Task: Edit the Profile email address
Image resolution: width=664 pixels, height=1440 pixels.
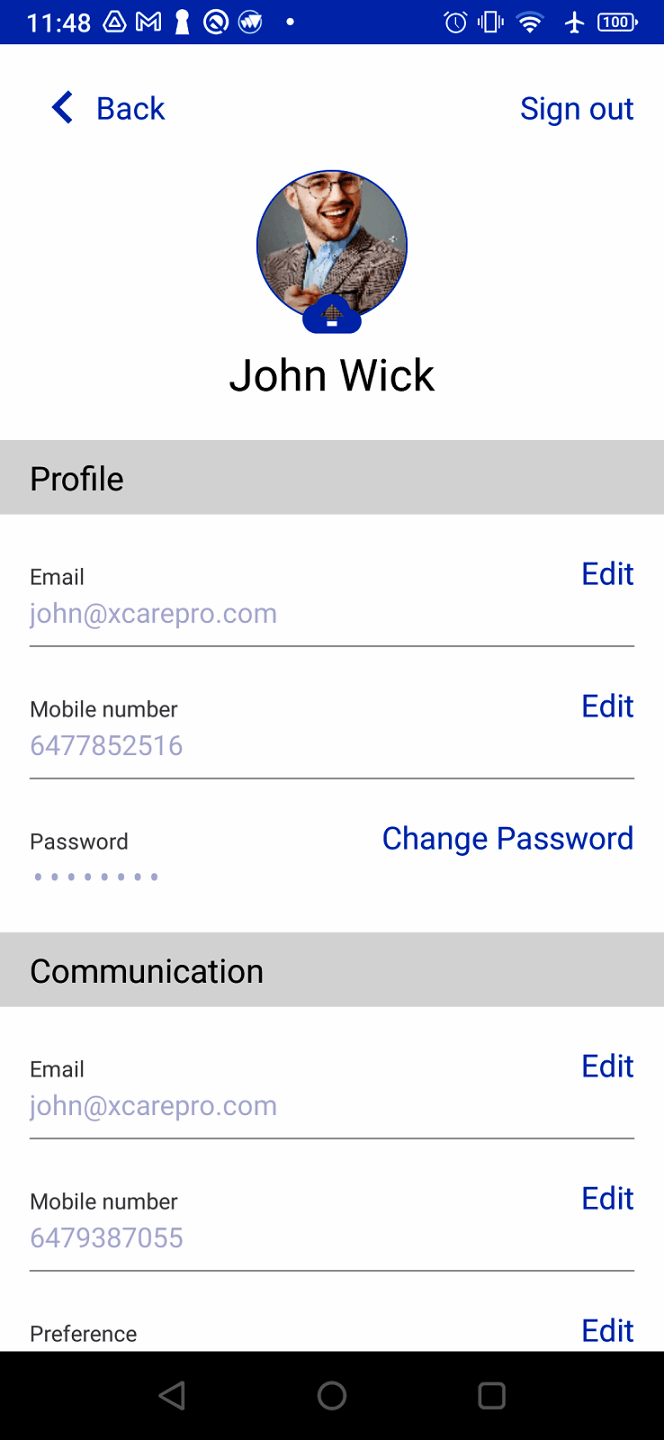Action: coord(607,574)
